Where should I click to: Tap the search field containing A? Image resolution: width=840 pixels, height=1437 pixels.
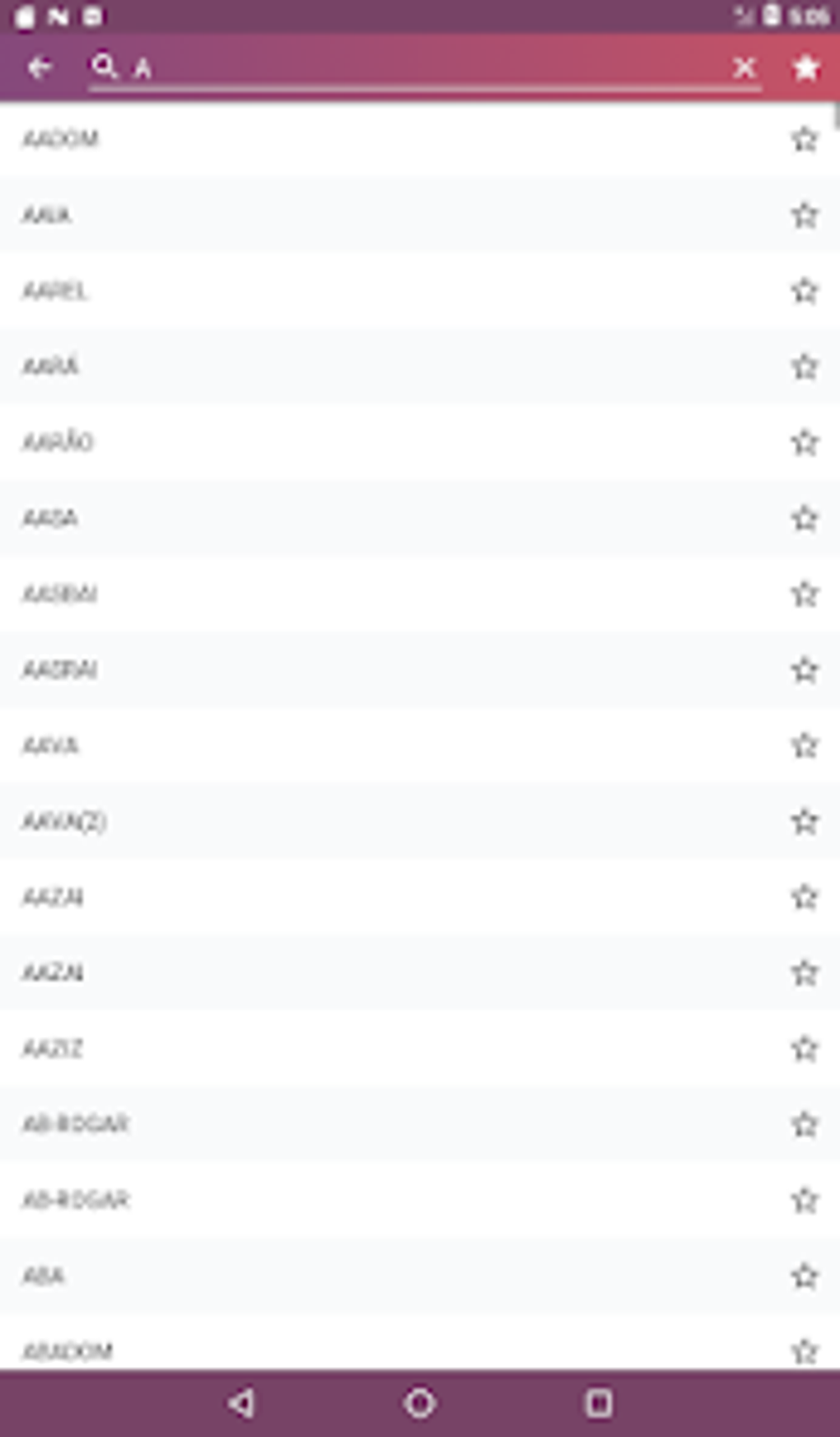(412, 68)
